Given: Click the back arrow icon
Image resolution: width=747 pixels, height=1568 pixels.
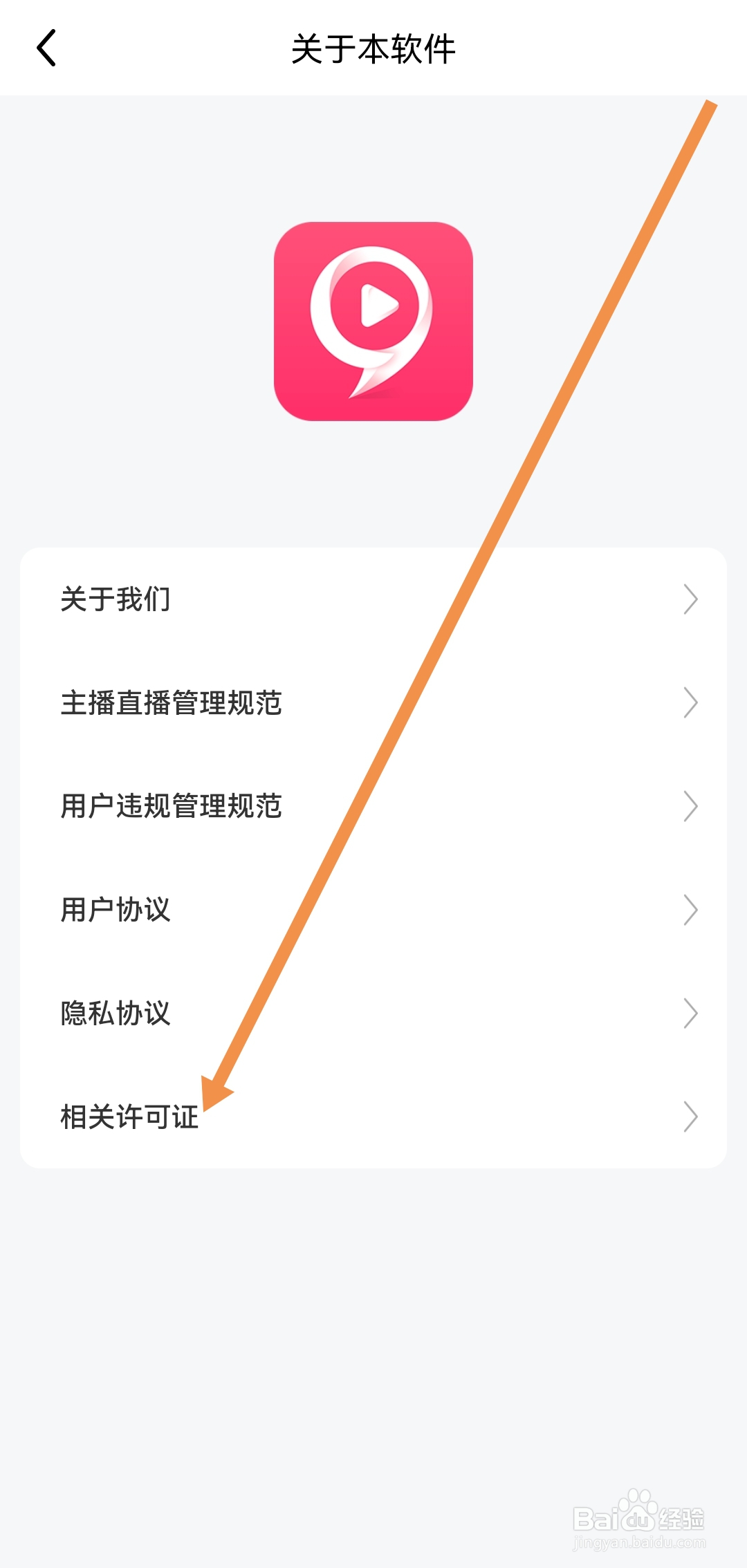Looking at the screenshot, I should pos(46,48).
